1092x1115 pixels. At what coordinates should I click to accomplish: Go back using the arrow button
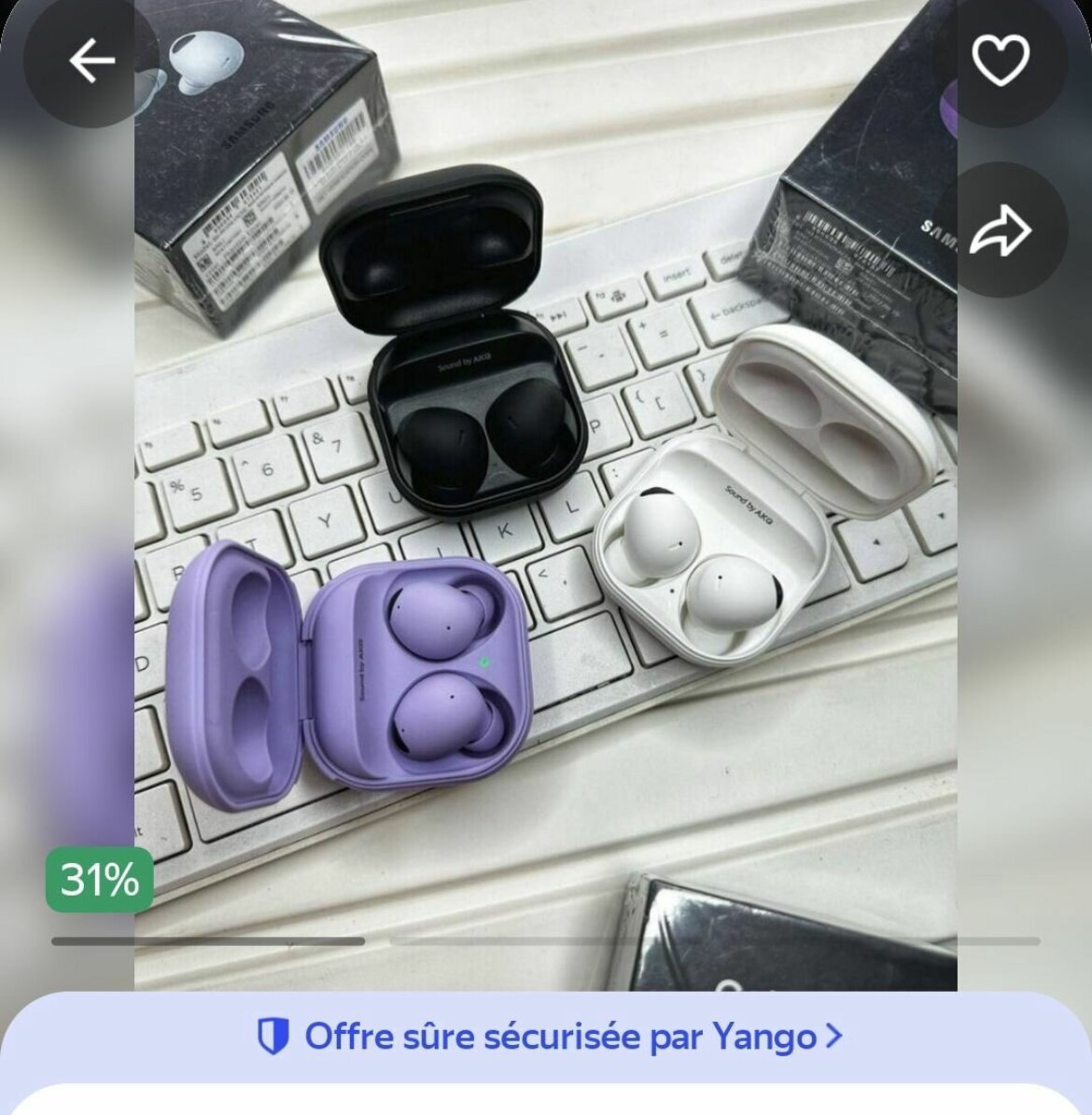click(x=91, y=63)
